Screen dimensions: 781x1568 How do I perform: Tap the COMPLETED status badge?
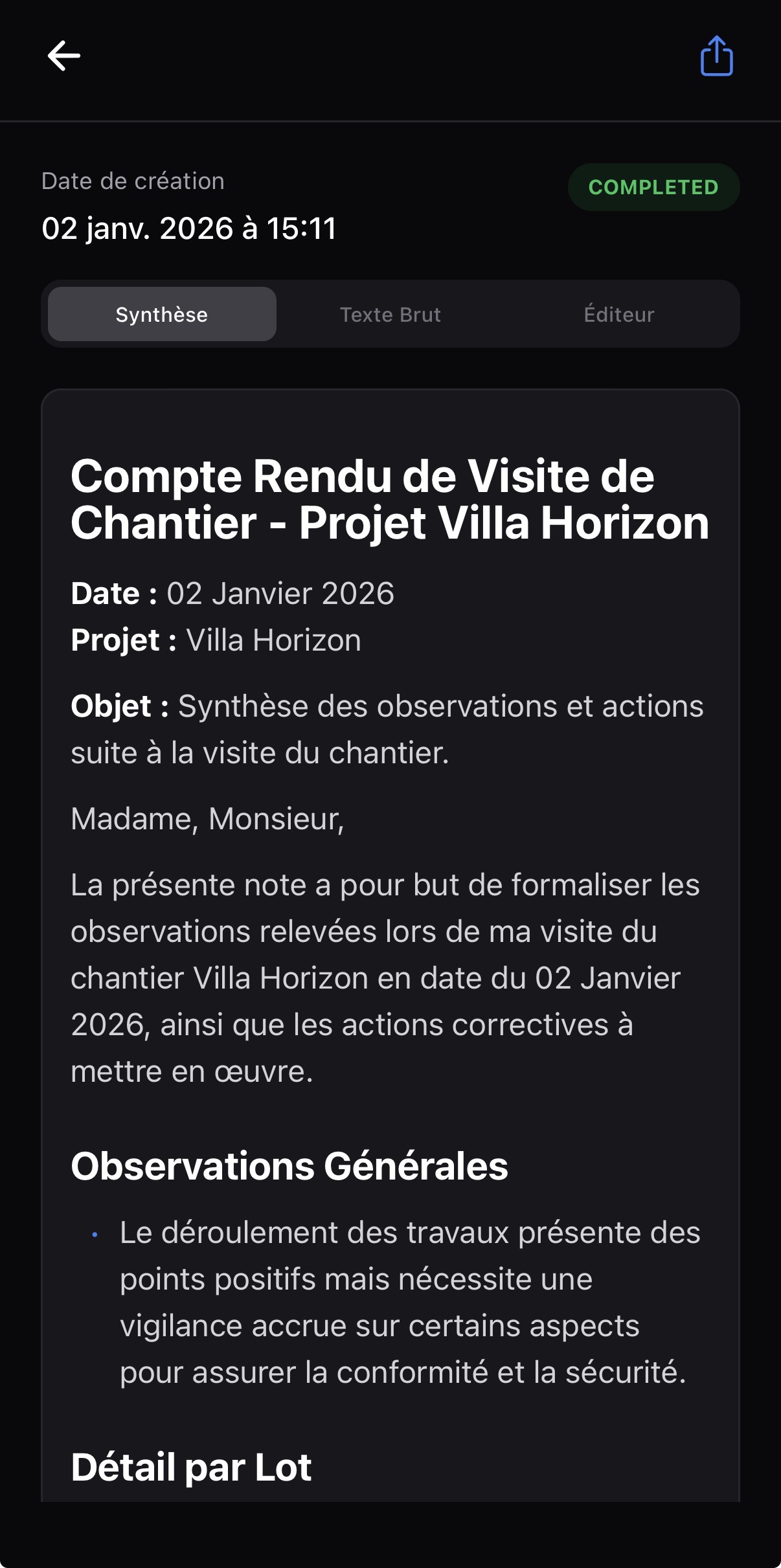tap(653, 187)
